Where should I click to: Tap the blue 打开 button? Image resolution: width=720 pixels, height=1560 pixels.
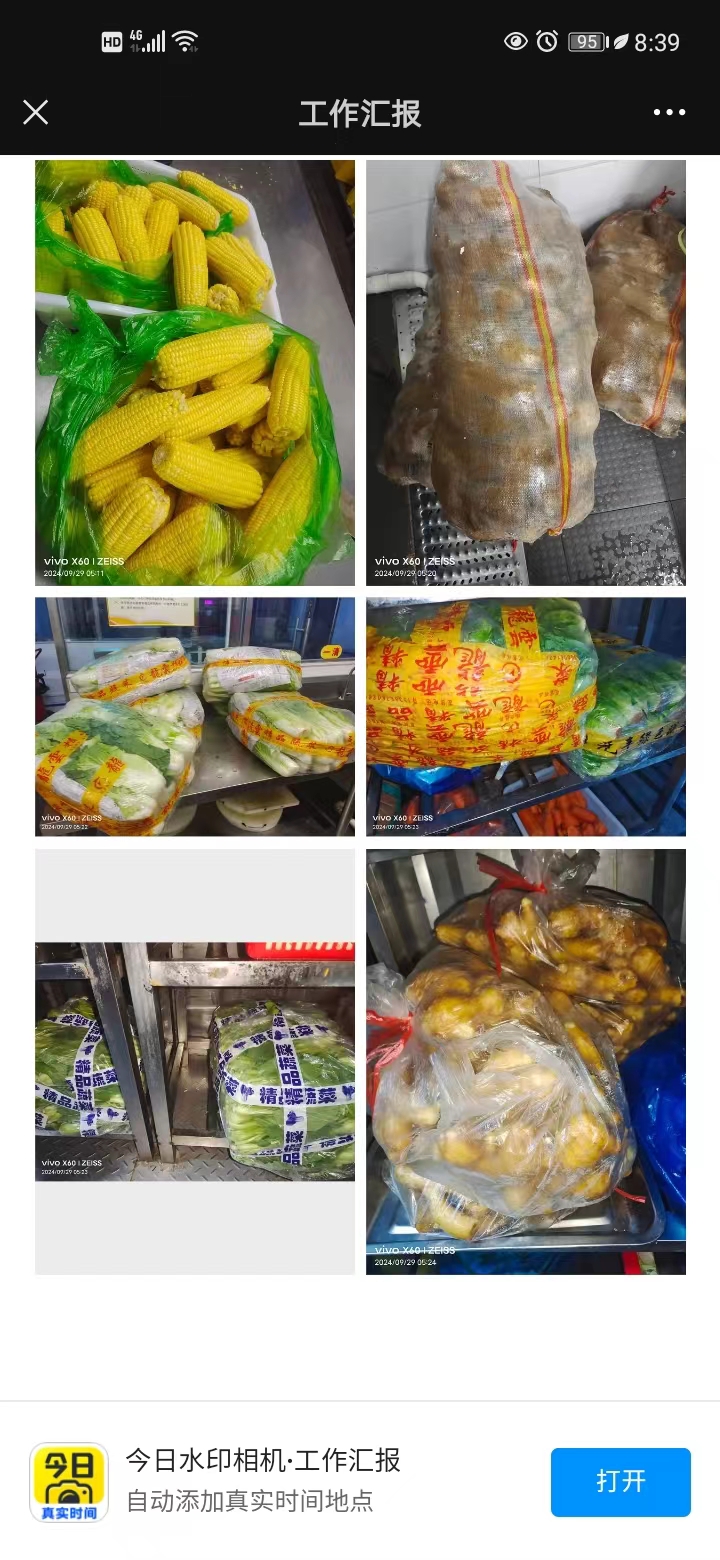pos(620,1481)
